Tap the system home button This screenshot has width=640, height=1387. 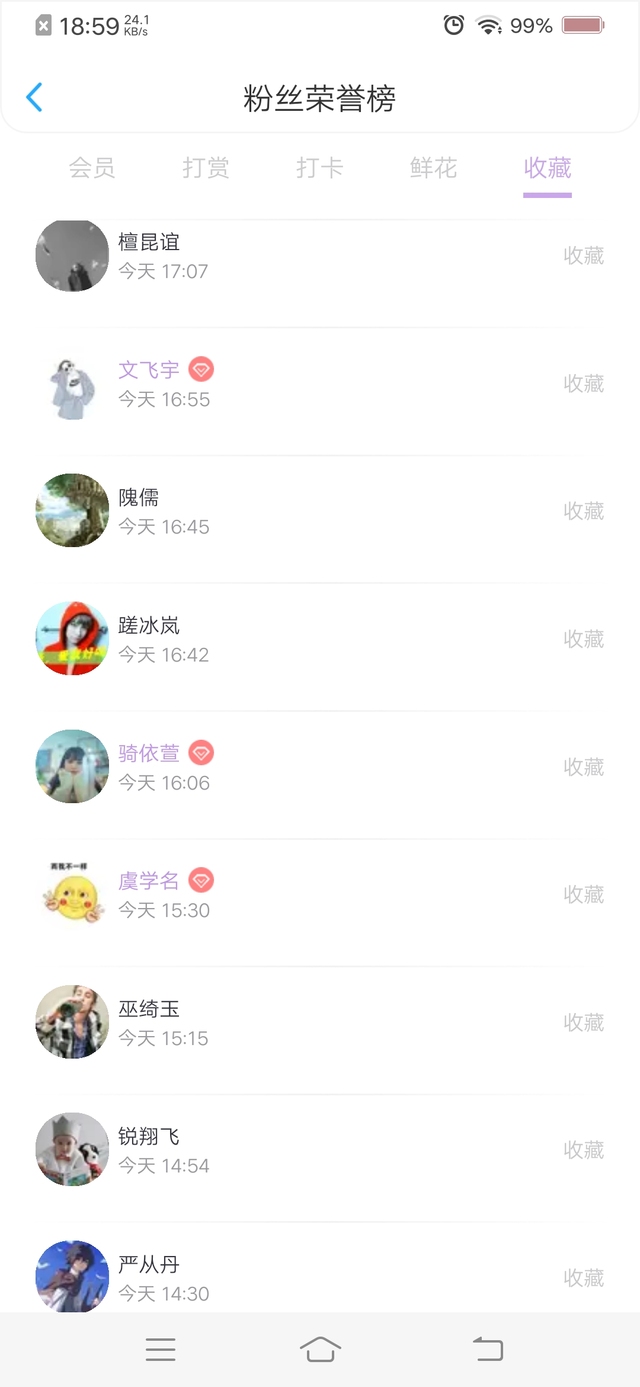[320, 1349]
